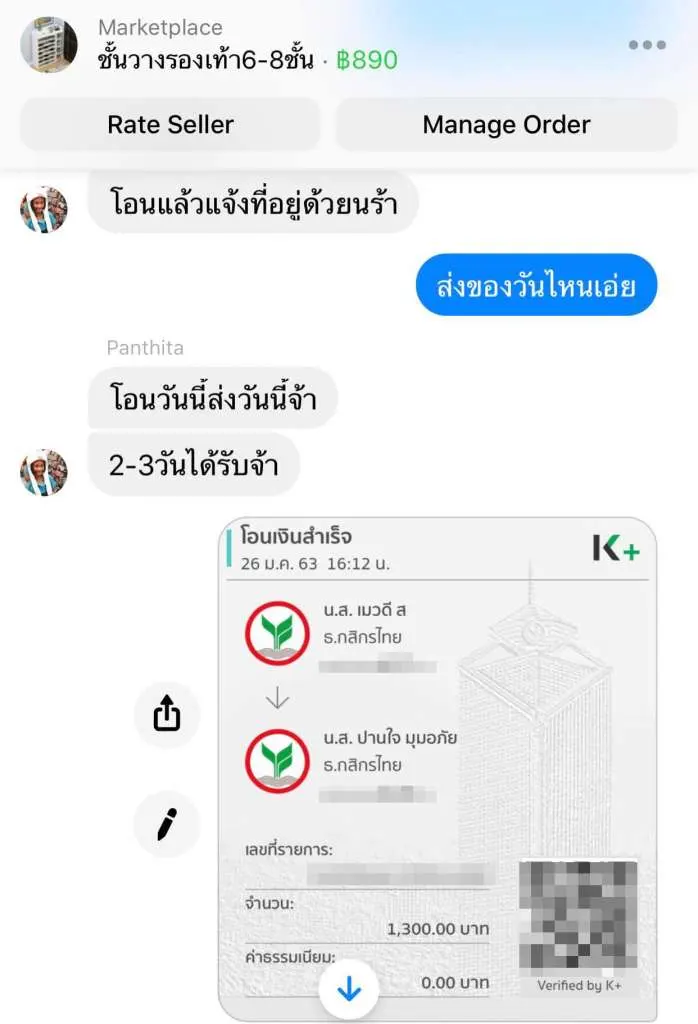The image size is (698, 1024).
Task: Open Manage Order
Action: [506, 125]
